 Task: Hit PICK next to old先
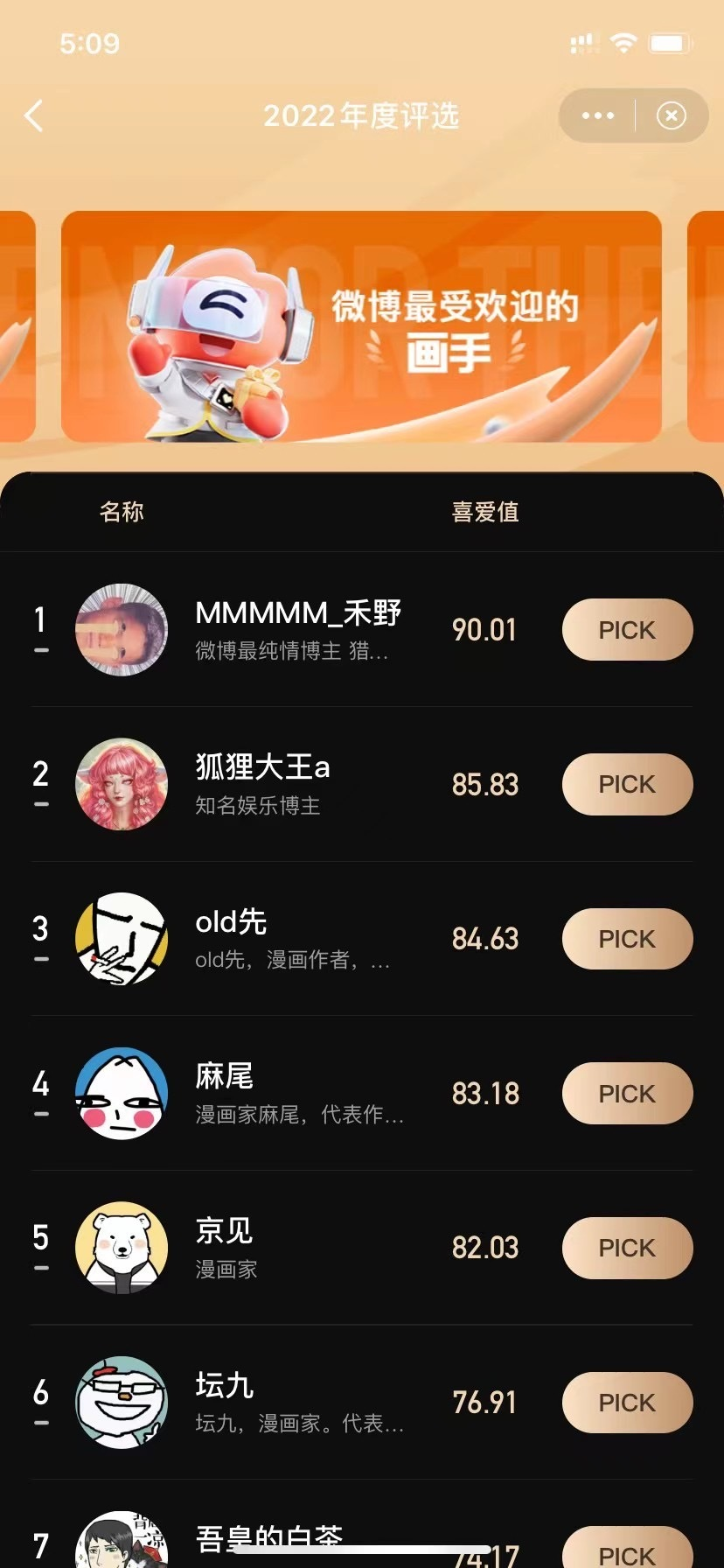[x=627, y=939]
